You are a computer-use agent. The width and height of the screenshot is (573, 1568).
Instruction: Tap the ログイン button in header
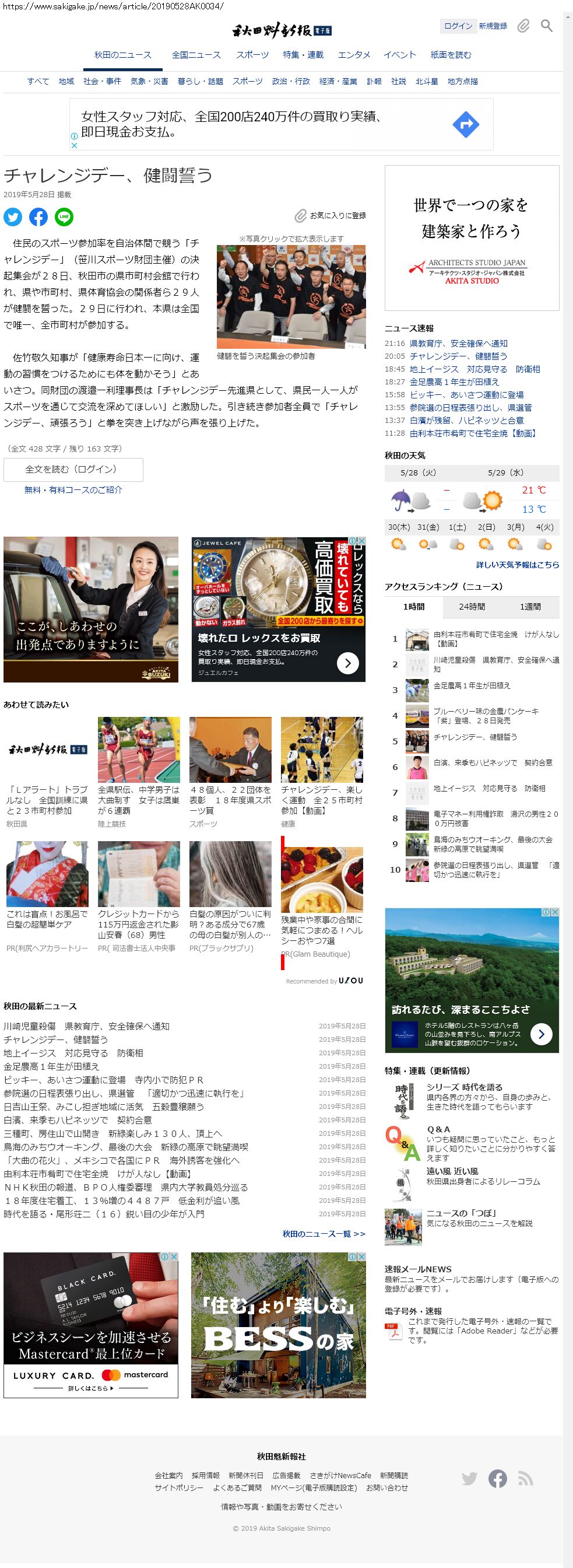pos(458,26)
